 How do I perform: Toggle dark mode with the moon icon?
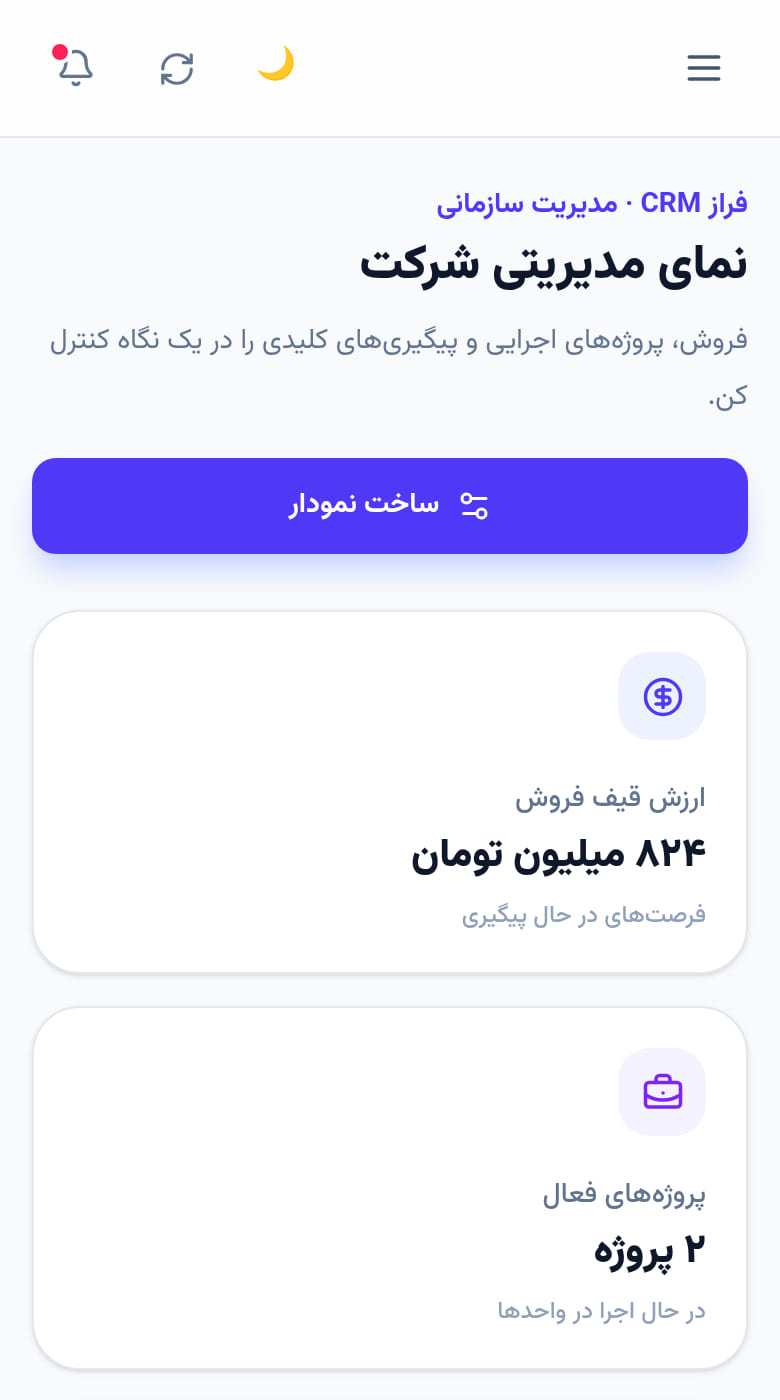coord(276,65)
